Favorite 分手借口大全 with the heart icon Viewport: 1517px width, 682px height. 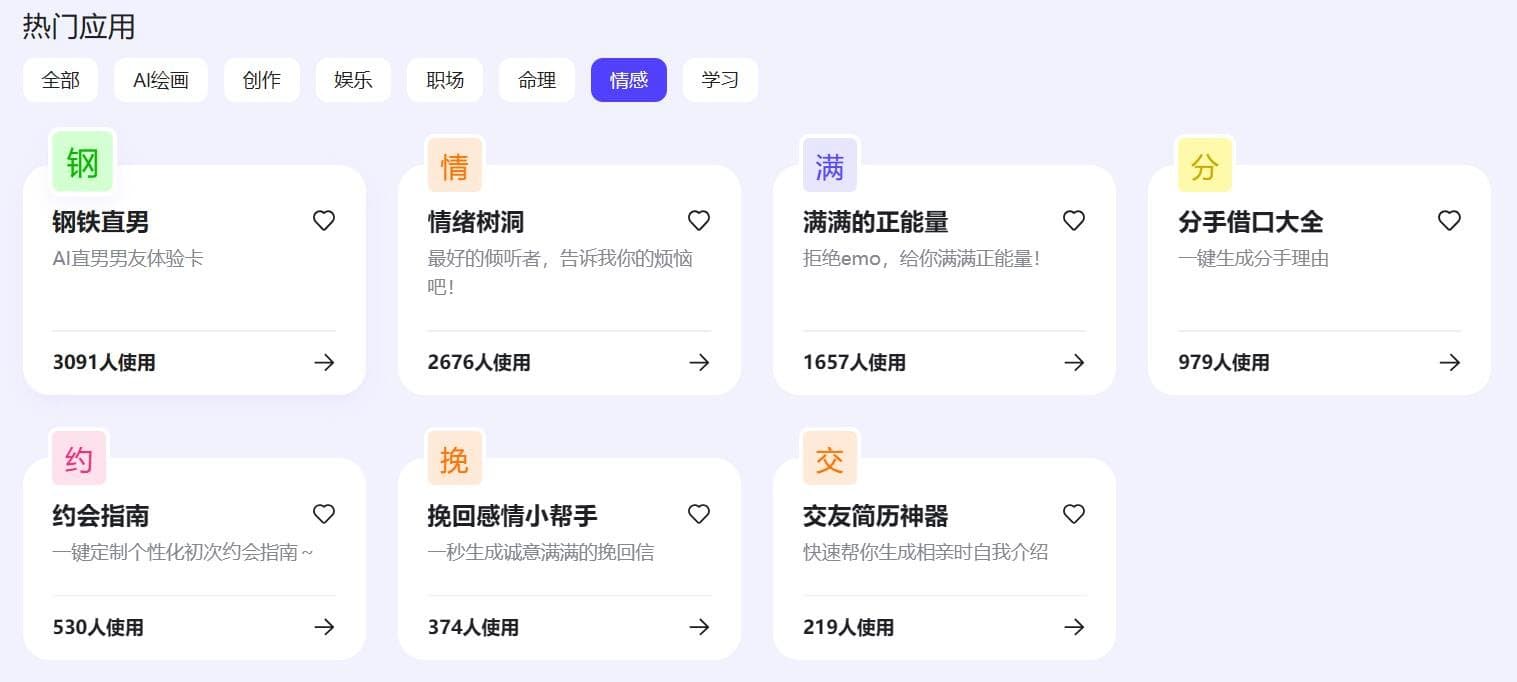[1449, 221]
